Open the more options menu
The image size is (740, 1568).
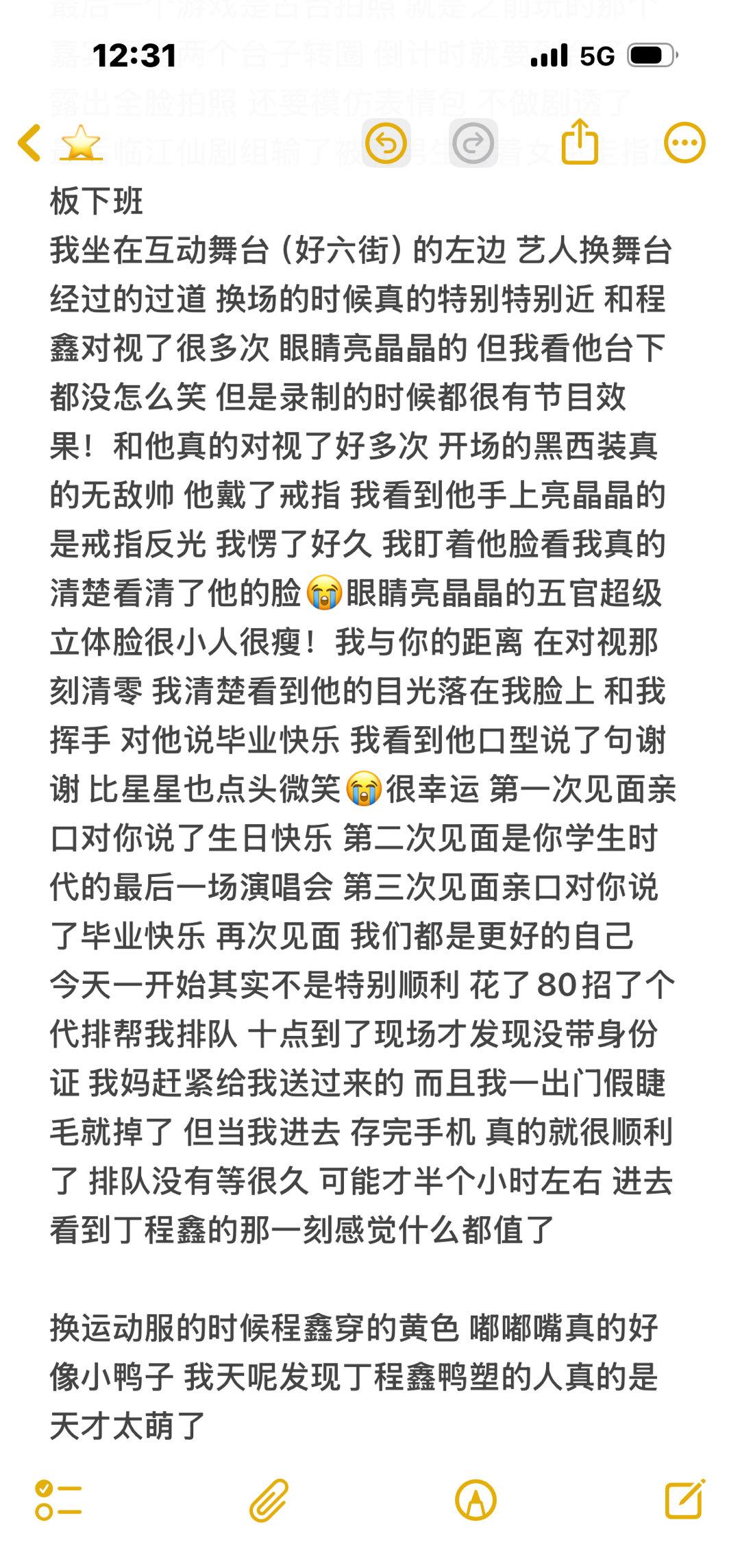click(685, 143)
